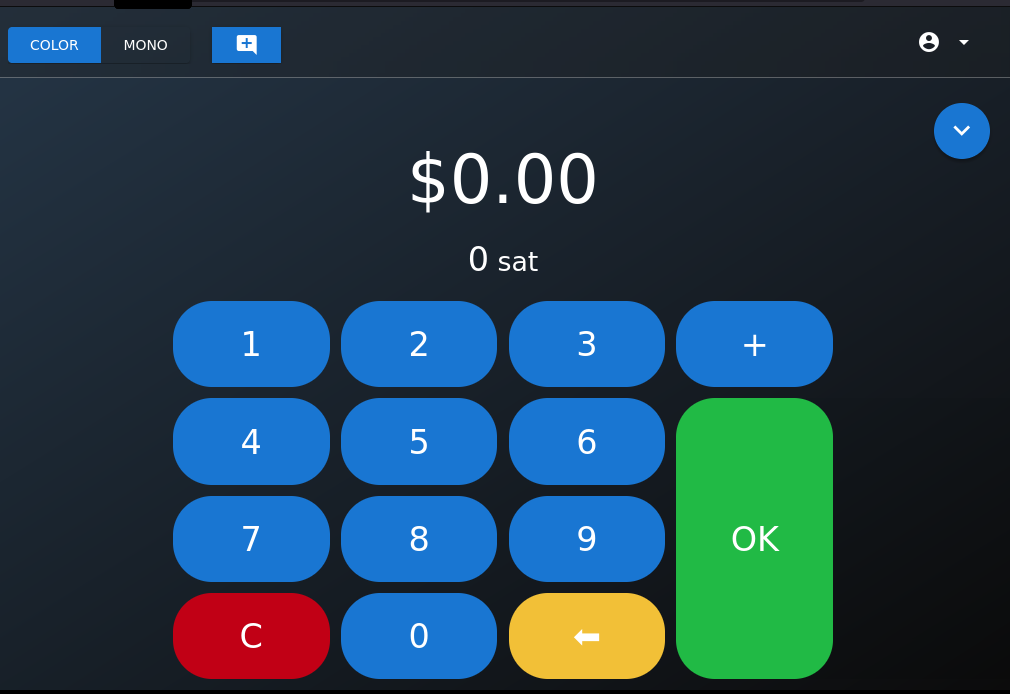
Task: Enter digit 0 on the keypad
Action: point(419,636)
